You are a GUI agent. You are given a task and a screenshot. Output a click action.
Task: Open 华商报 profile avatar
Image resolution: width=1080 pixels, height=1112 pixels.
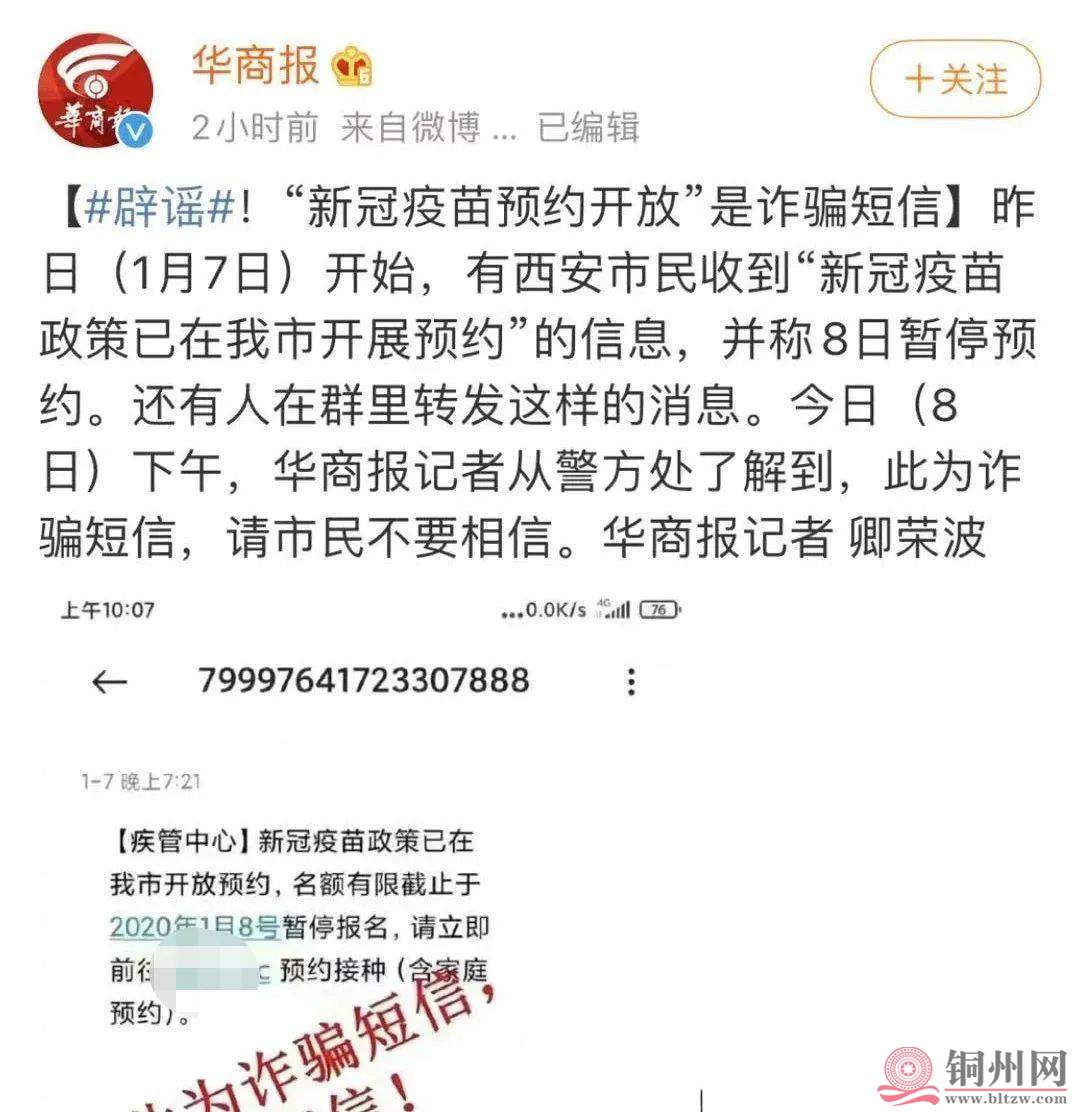point(96,90)
